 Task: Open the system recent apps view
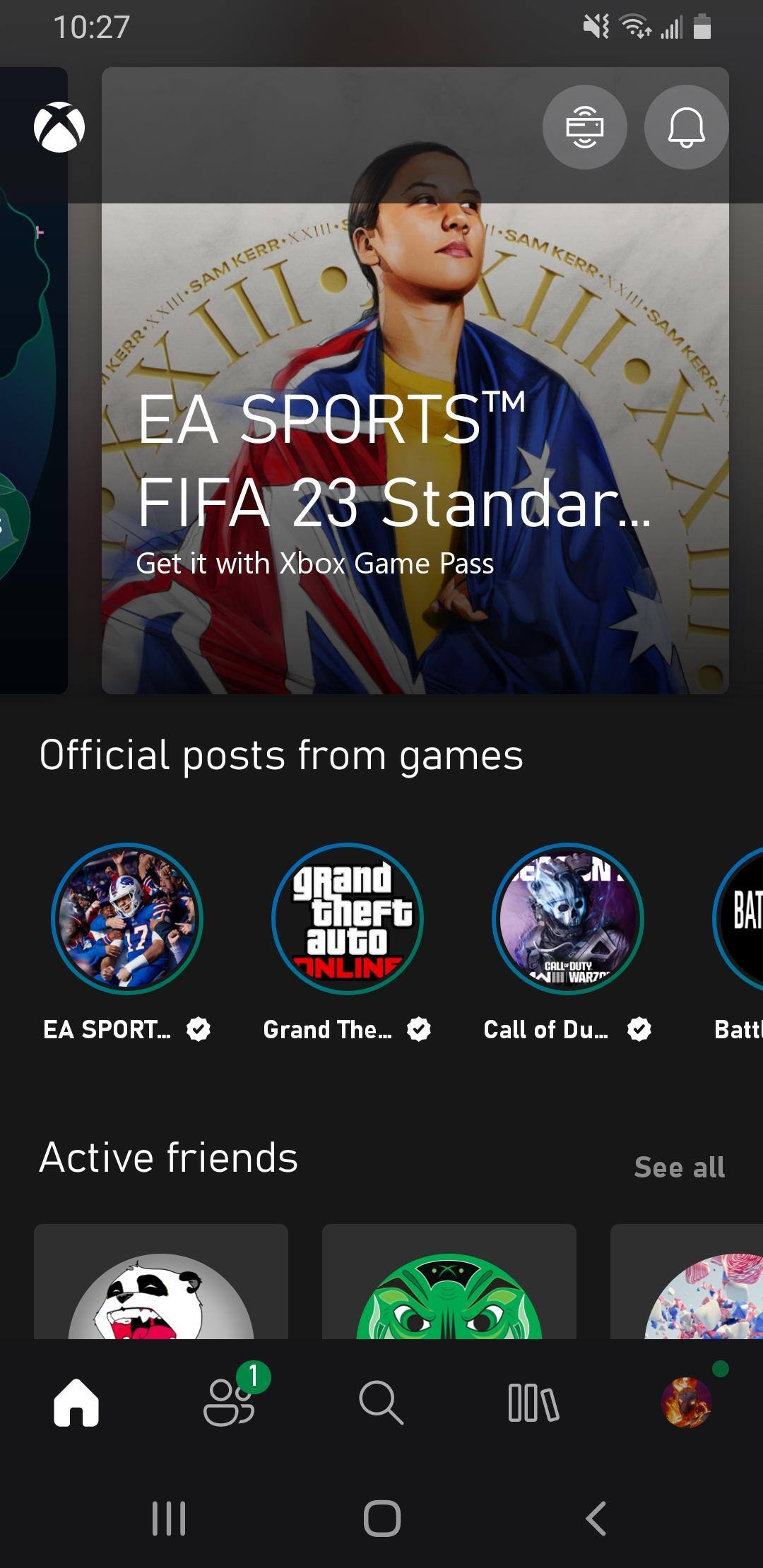click(169, 1518)
